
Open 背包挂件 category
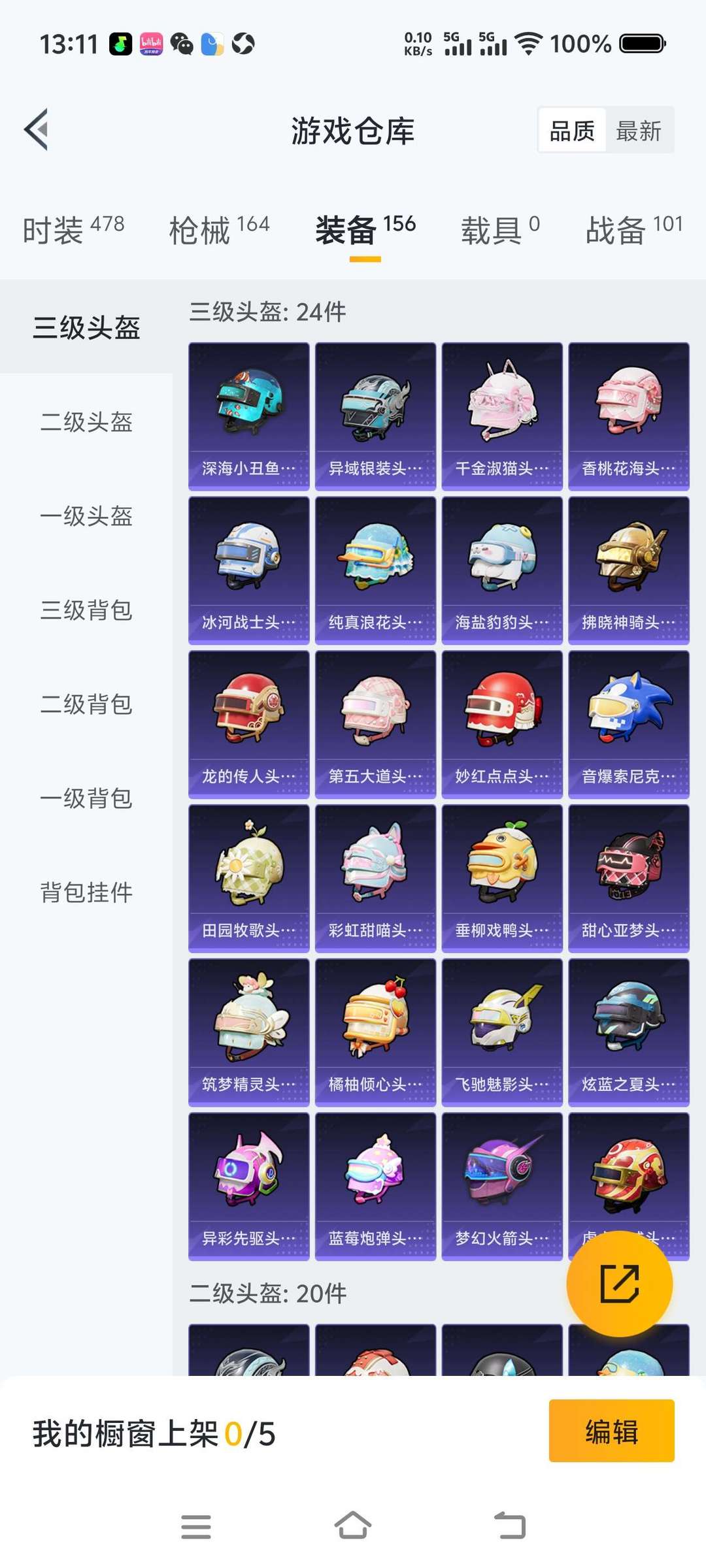pos(86,892)
